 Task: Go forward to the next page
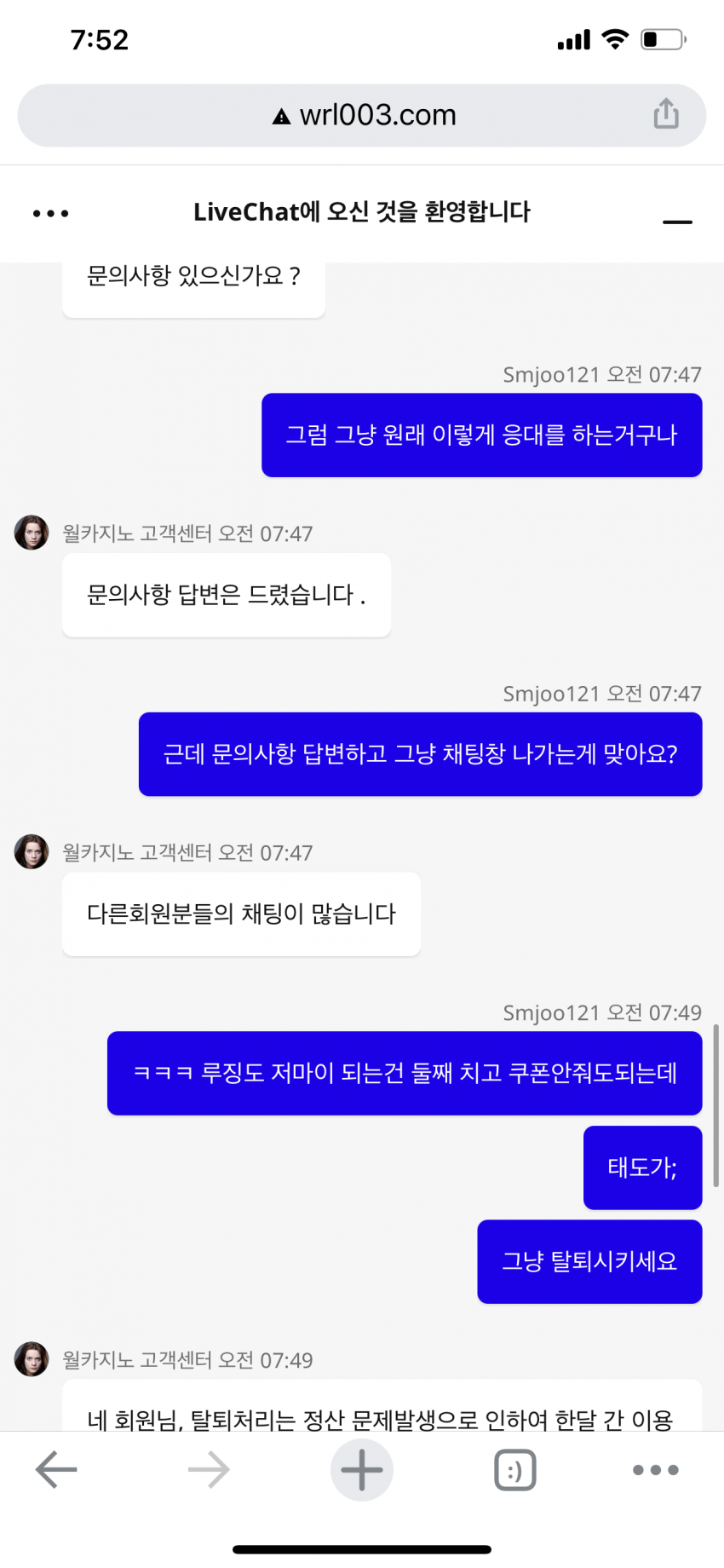209,1470
